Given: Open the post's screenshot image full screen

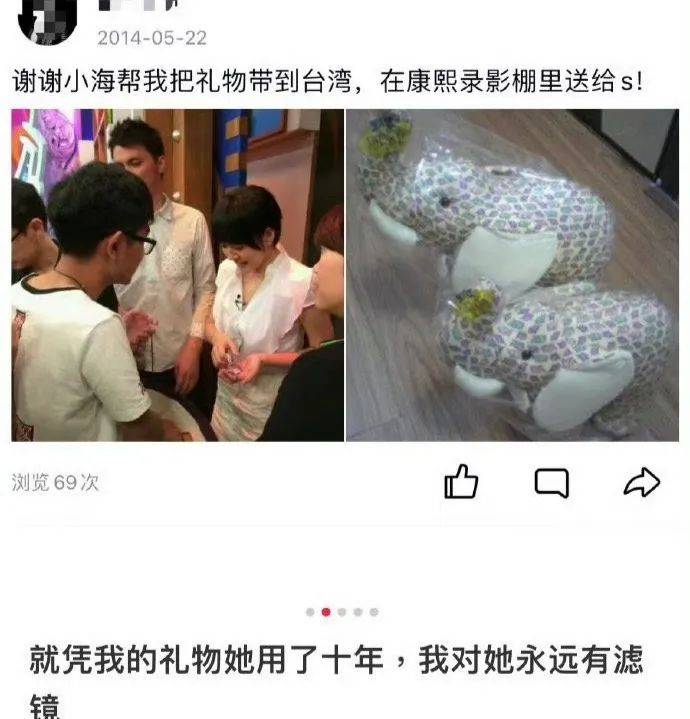Looking at the screenshot, I should click(345, 275).
